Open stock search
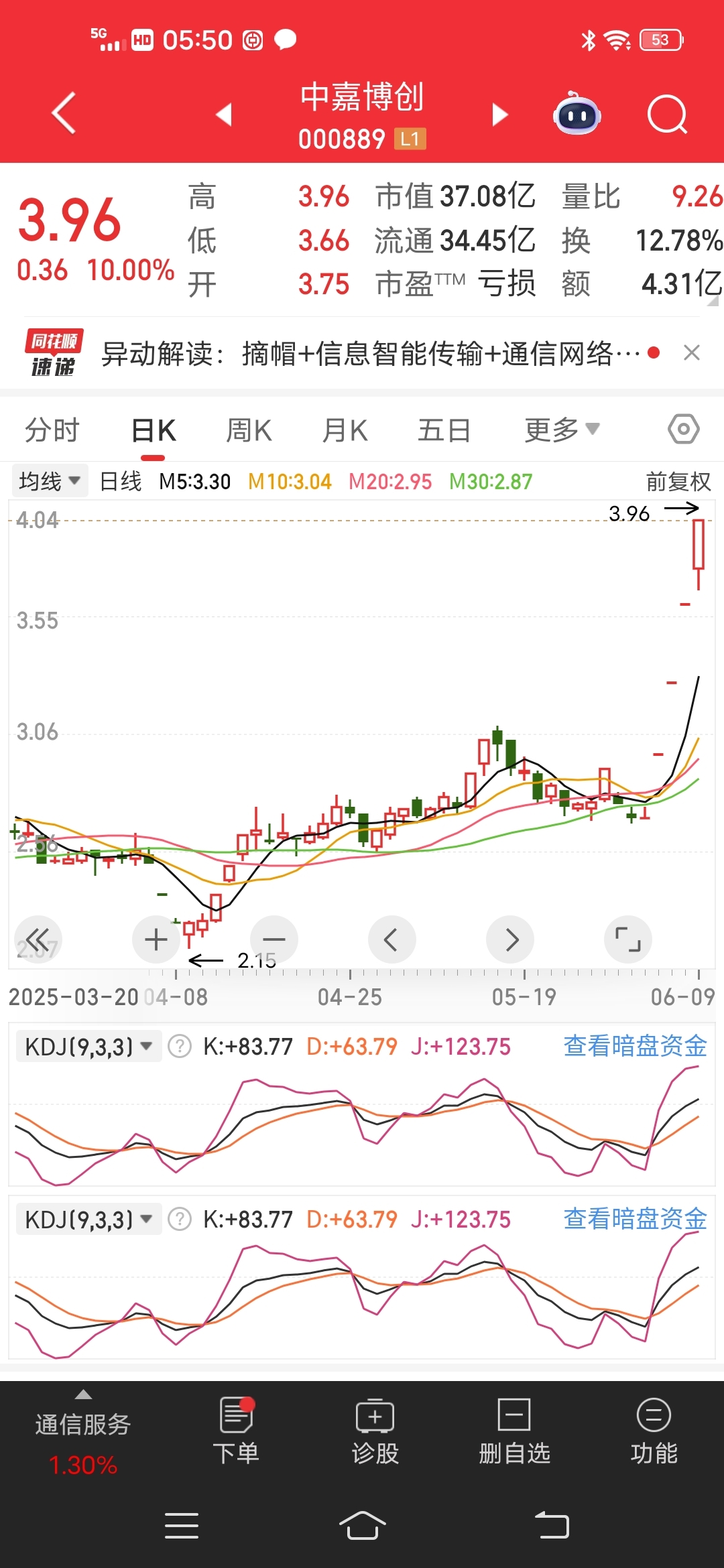Screen dimensions: 724x1568 pos(667,115)
